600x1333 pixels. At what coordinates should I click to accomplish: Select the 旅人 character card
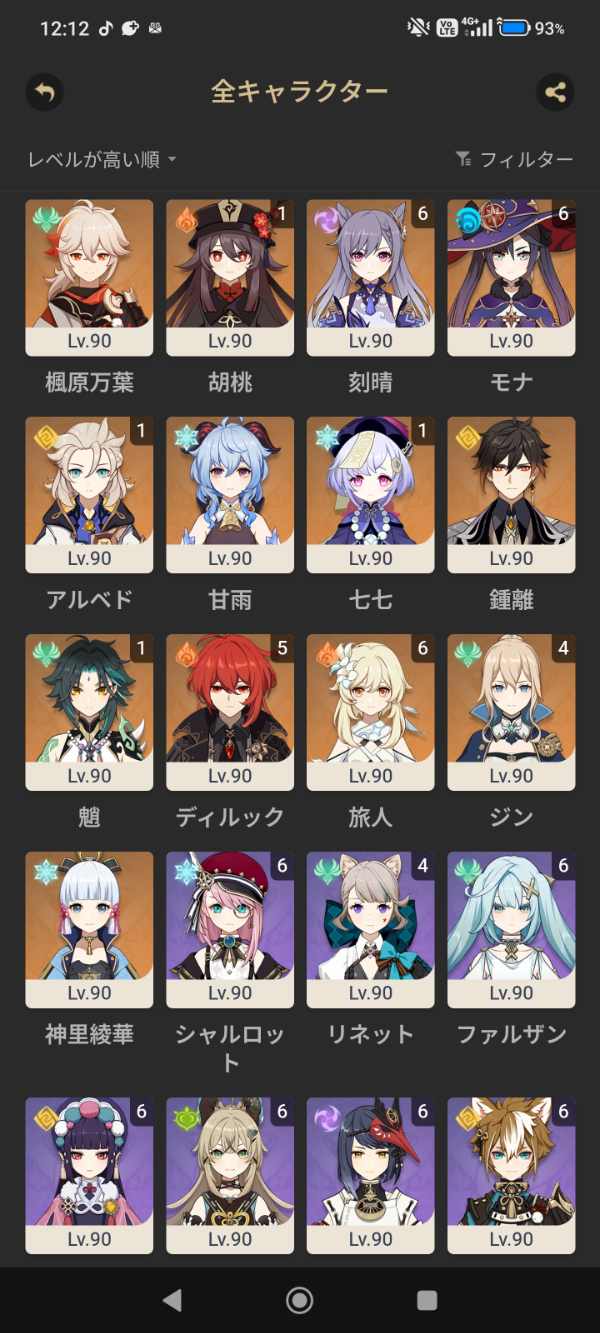pos(371,712)
